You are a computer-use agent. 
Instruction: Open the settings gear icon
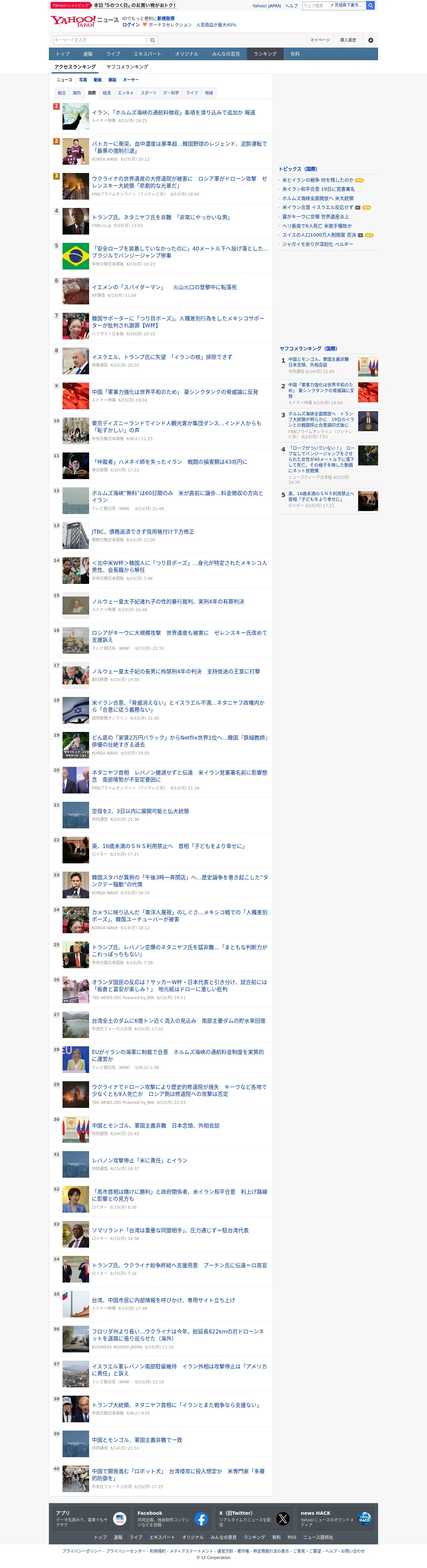click(370, 40)
